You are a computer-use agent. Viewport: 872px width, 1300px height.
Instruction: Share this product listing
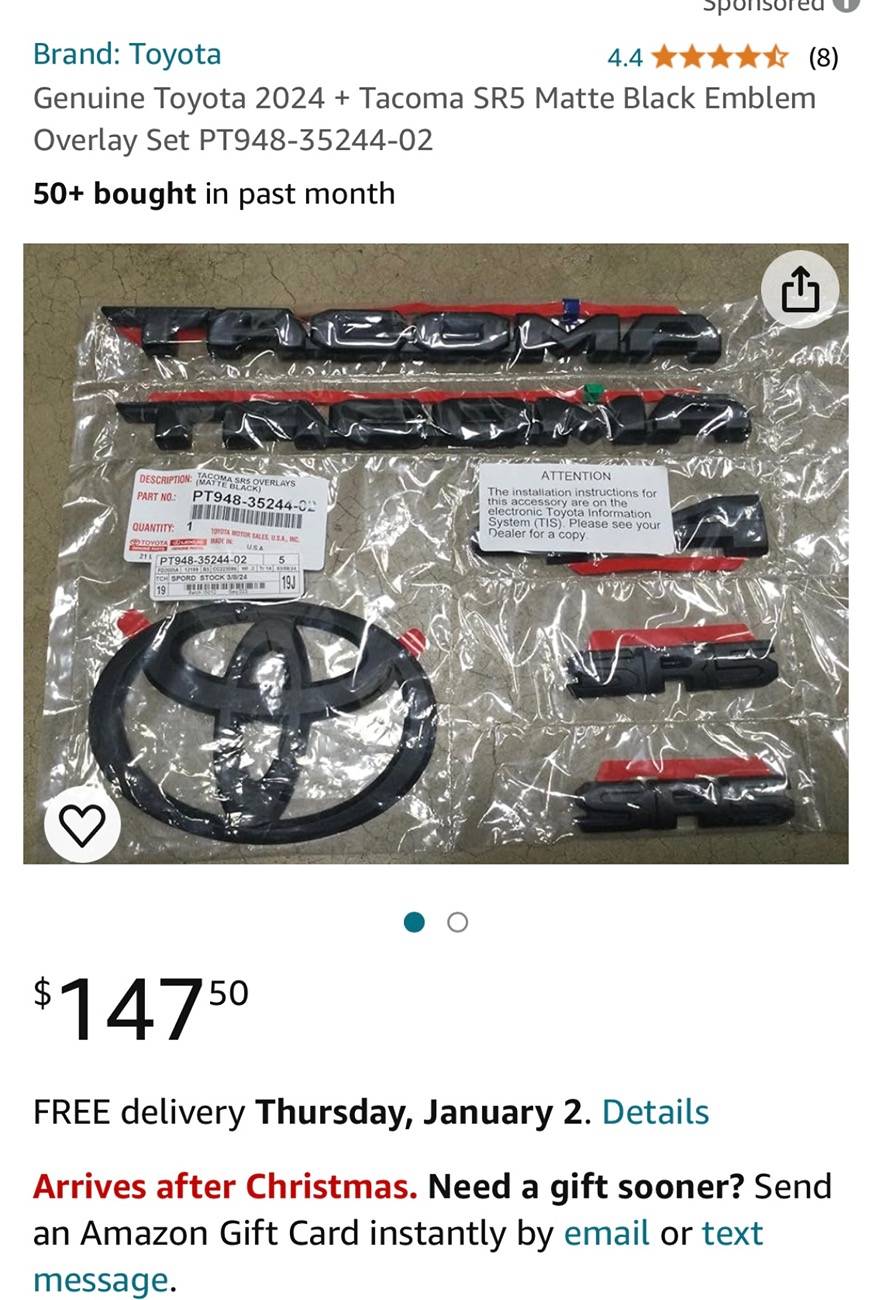(799, 291)
